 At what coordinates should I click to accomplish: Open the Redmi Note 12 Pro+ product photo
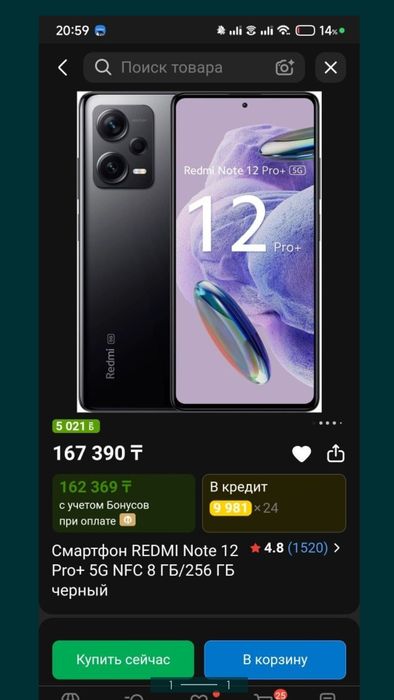pyautogui.click(x=199, y=252)
